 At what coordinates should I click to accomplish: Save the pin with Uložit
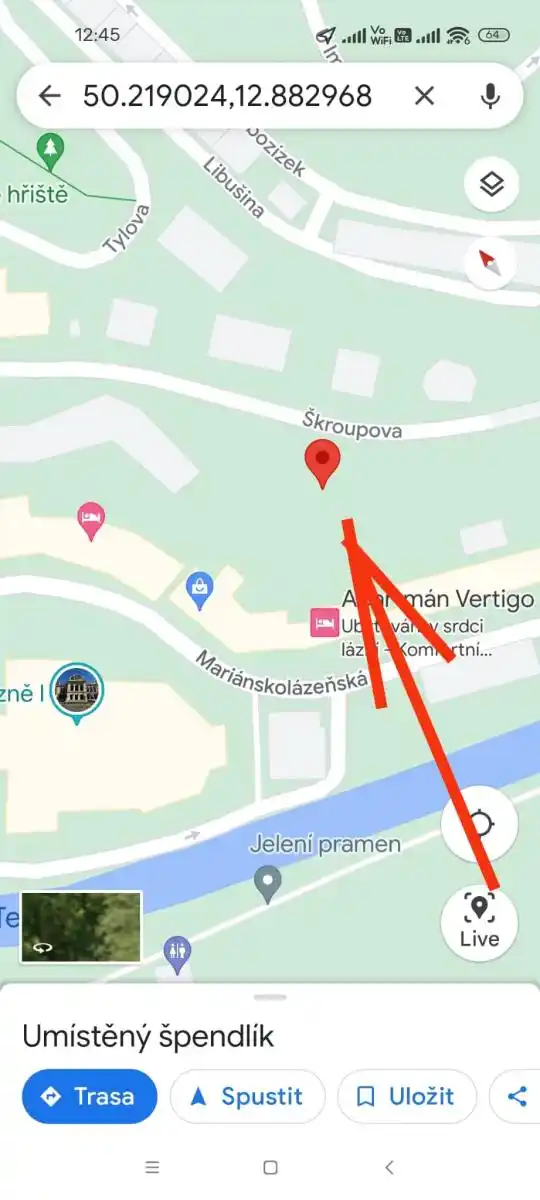pyautogui.click(x=407, y=1097)
